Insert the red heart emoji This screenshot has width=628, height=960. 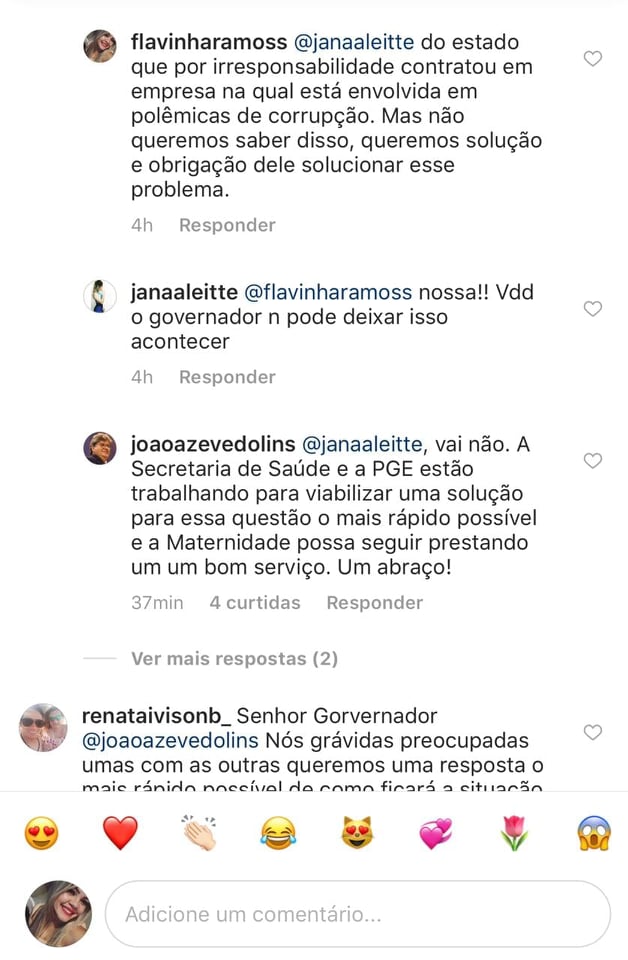click(x=120, y=833)
